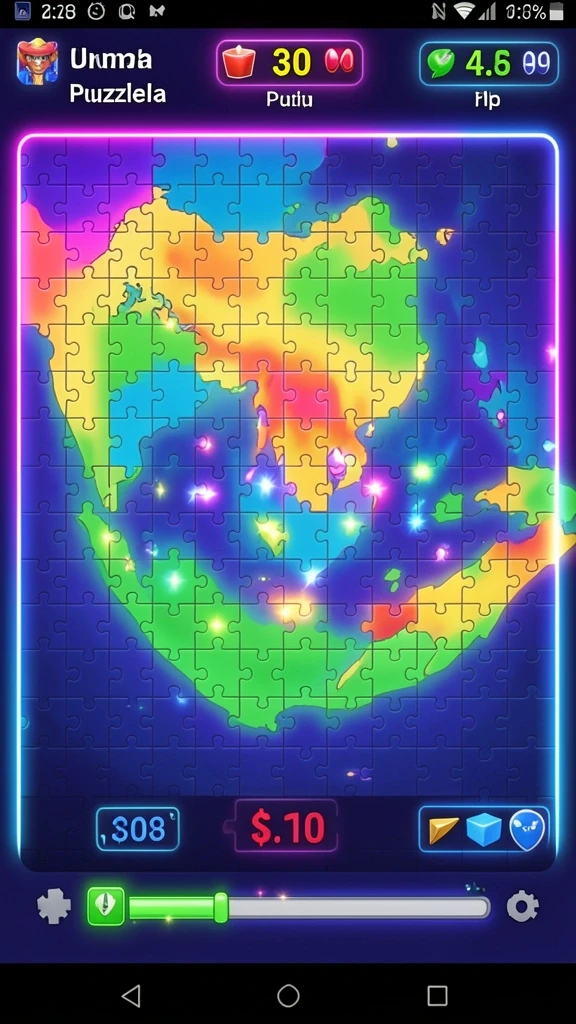Open the settings gear
576x1024 pixels.
pyautogui.click(x=522, y=906)
